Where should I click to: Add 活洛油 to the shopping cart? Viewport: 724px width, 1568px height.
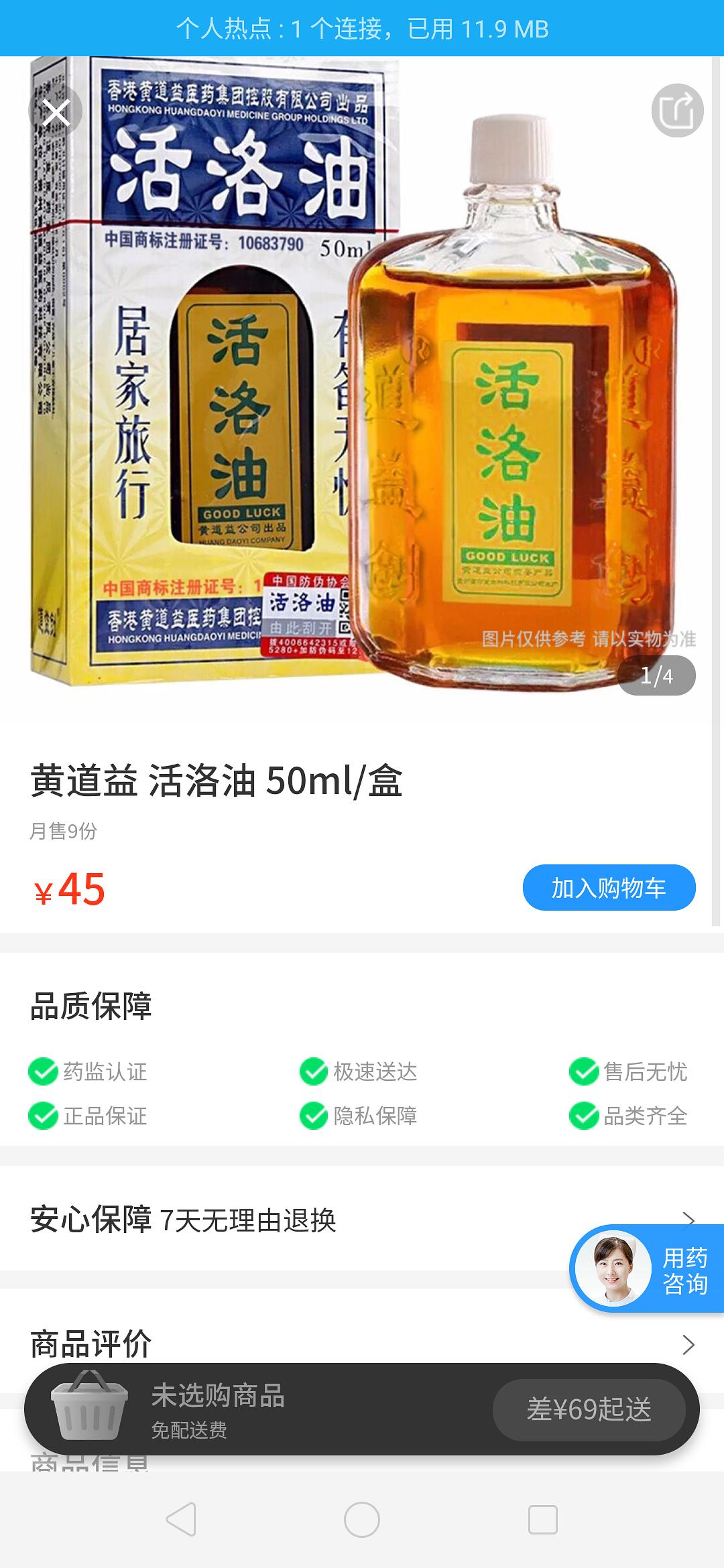click(609, 888)
